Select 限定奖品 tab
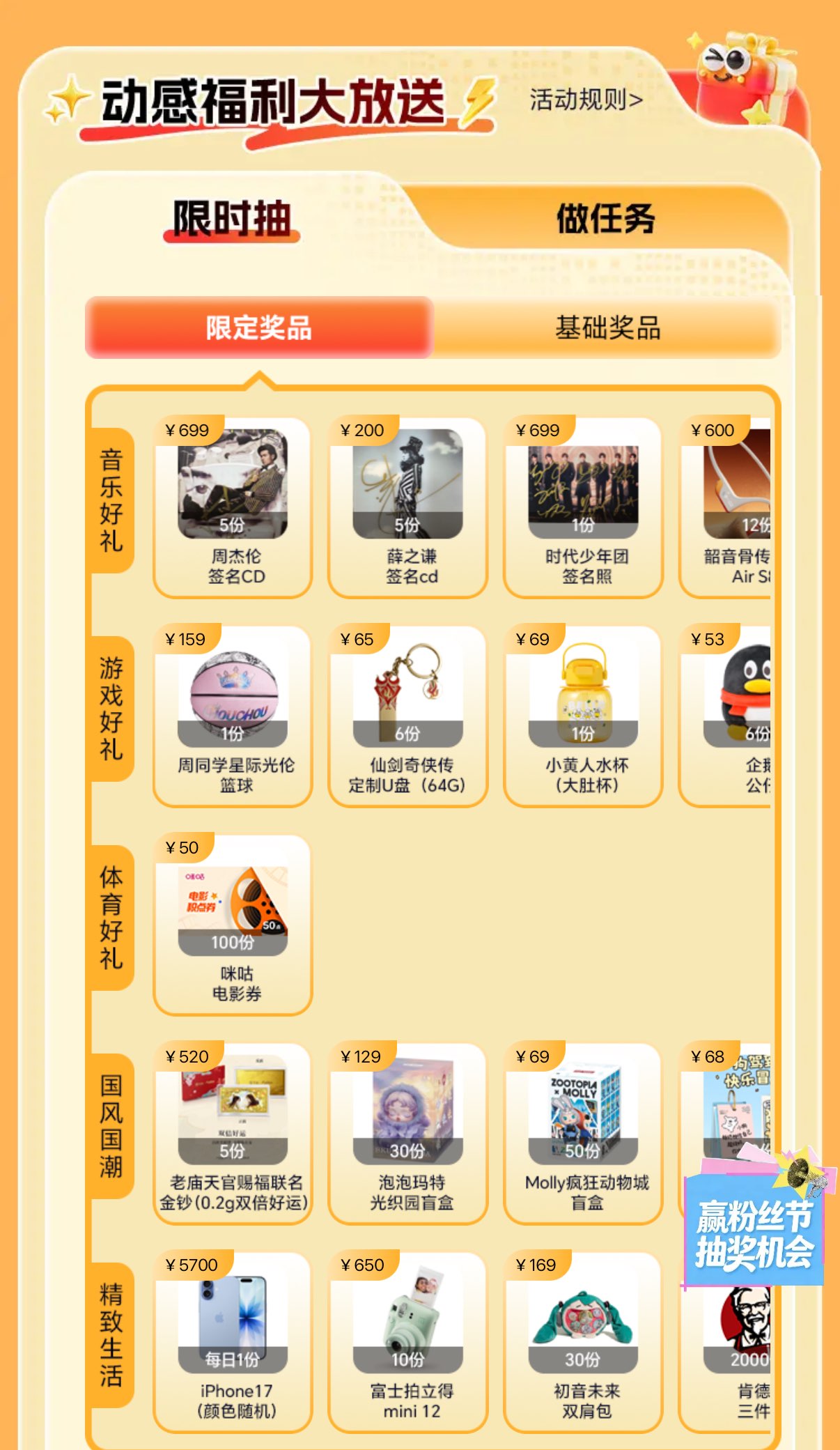The width and height of the screenshot is (840, 1450). [259, 327]
